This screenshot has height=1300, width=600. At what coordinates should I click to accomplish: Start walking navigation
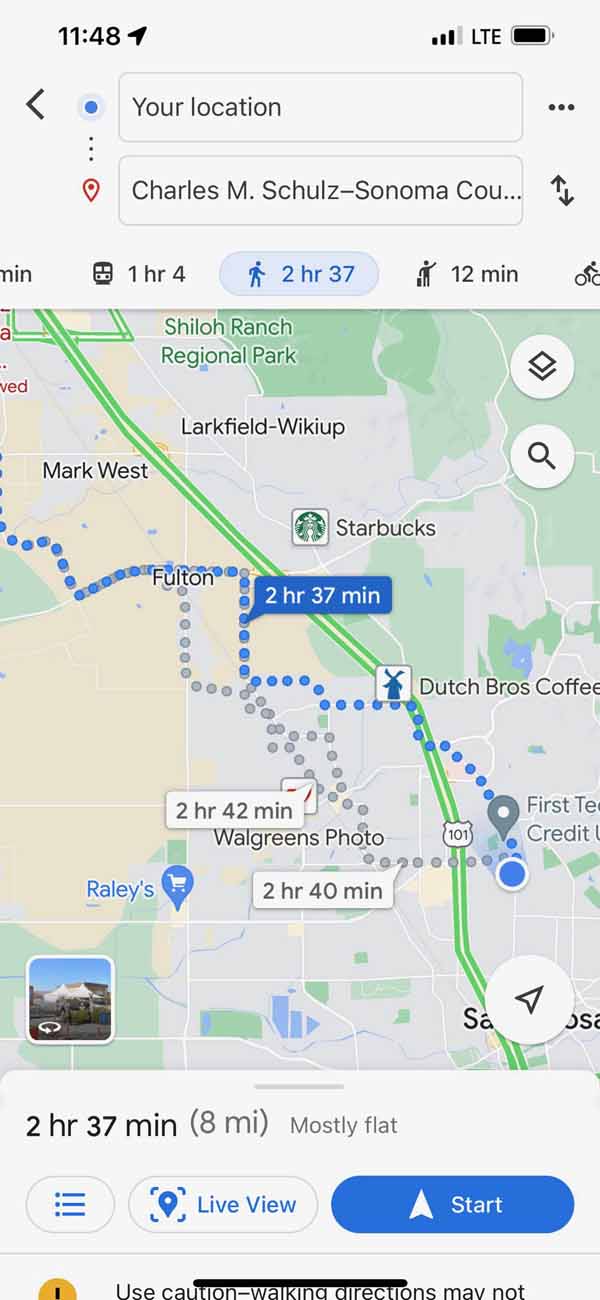coord(452,1204)
